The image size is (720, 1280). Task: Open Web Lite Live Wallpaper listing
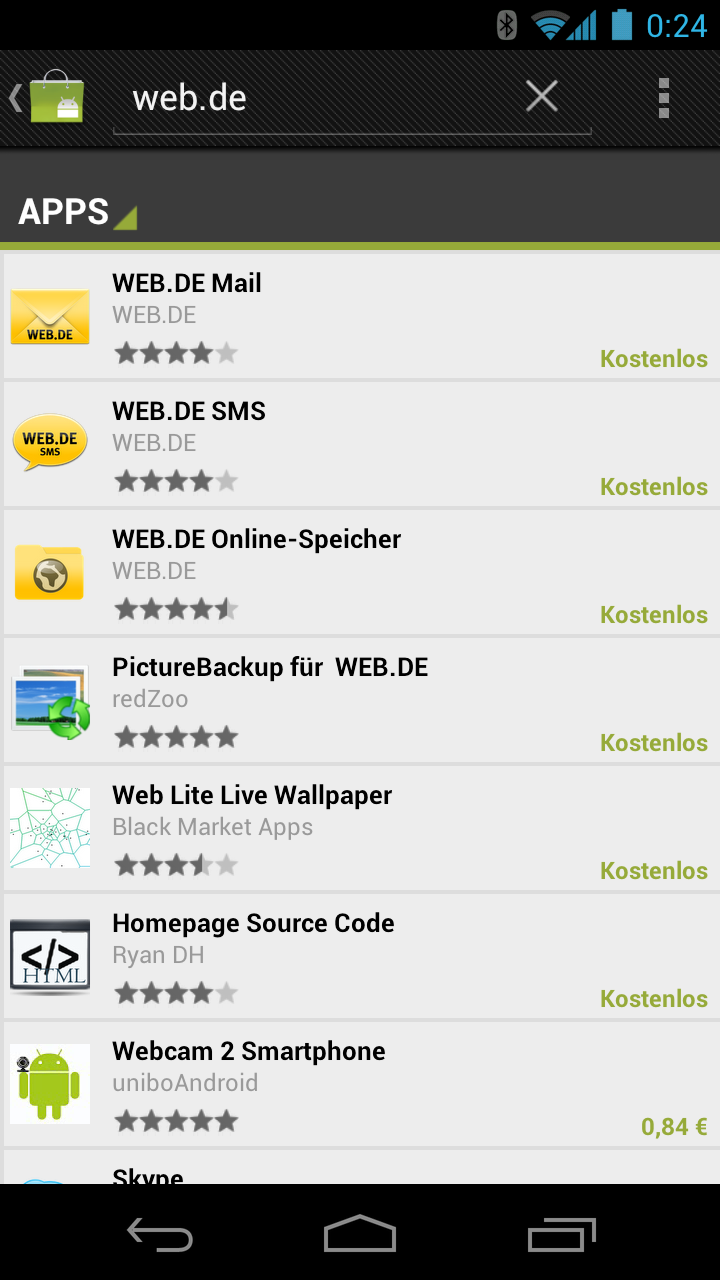click(x=360, y=829)
